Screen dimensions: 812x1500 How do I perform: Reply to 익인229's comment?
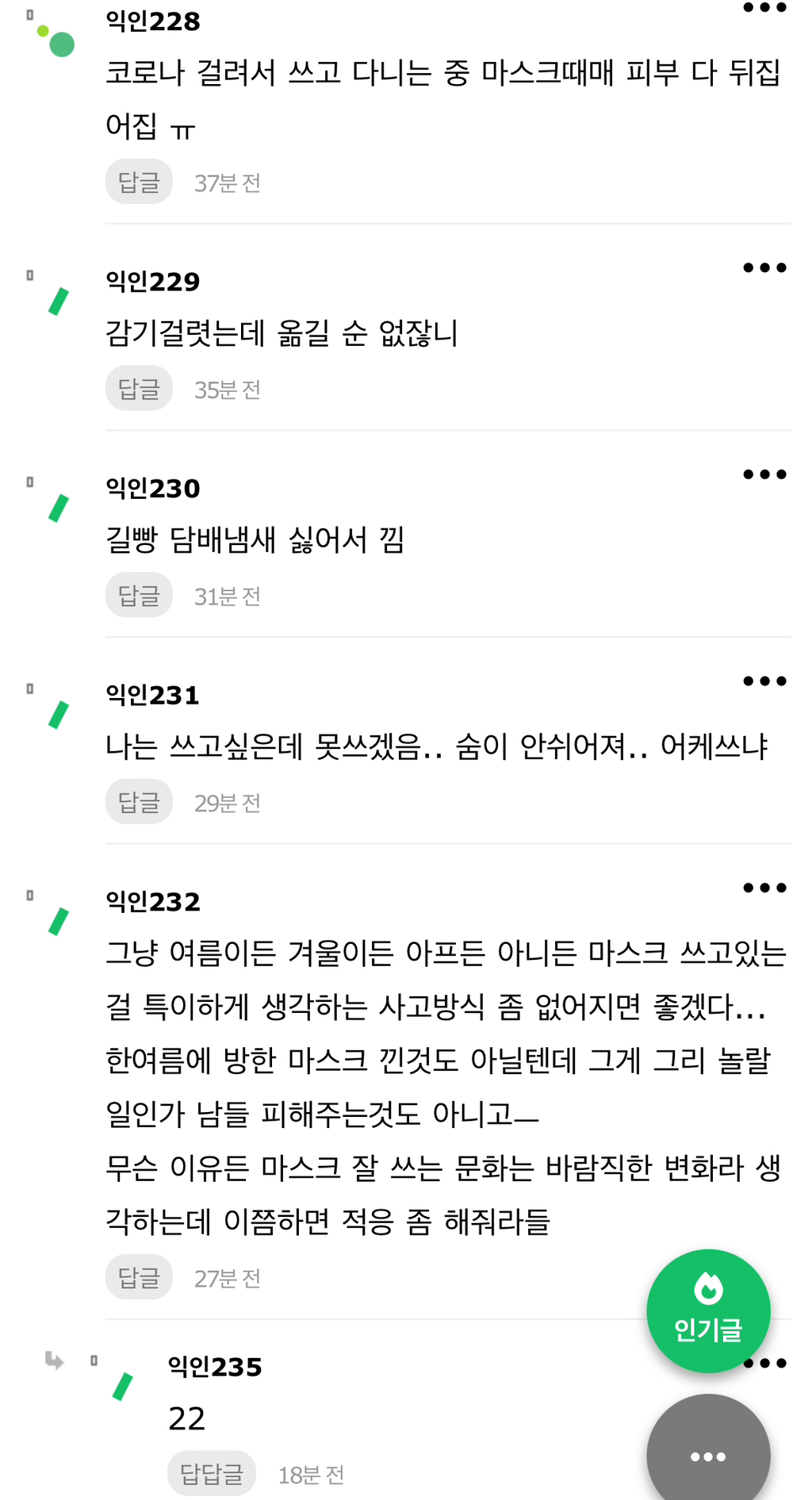pyautogui.click(x=139, y=388)
